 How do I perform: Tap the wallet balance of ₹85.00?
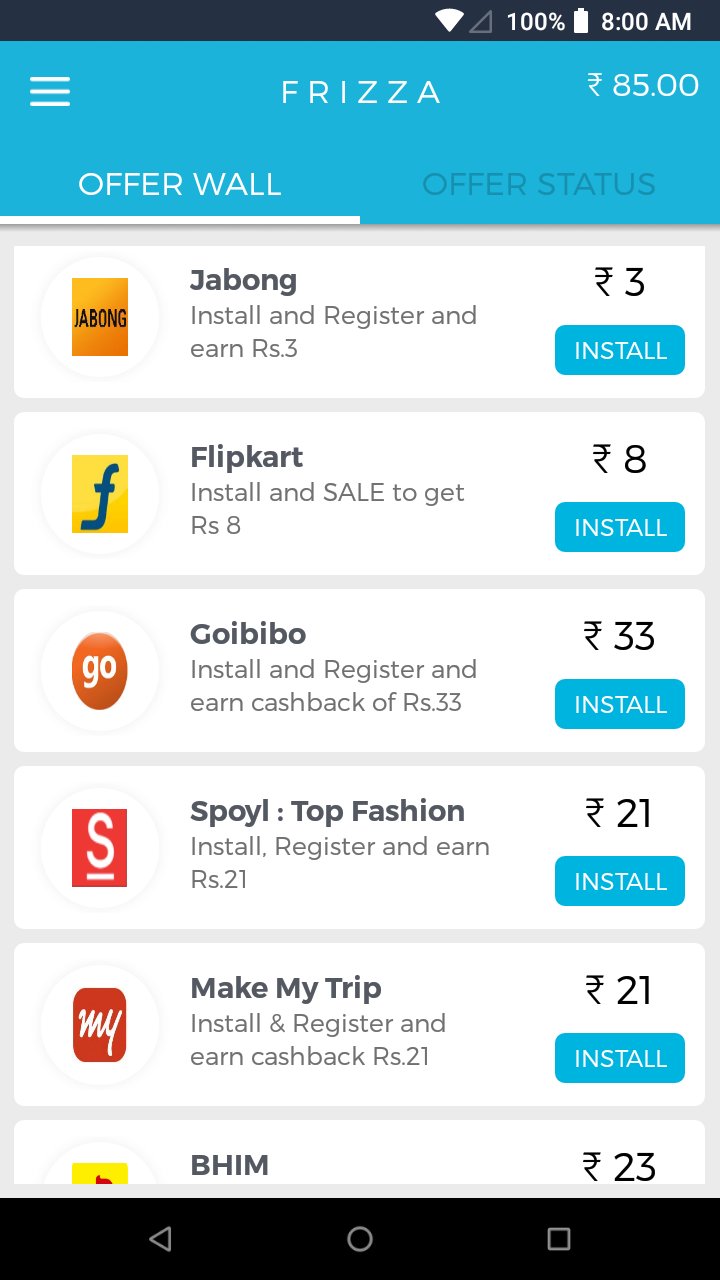tap(644, 85)
